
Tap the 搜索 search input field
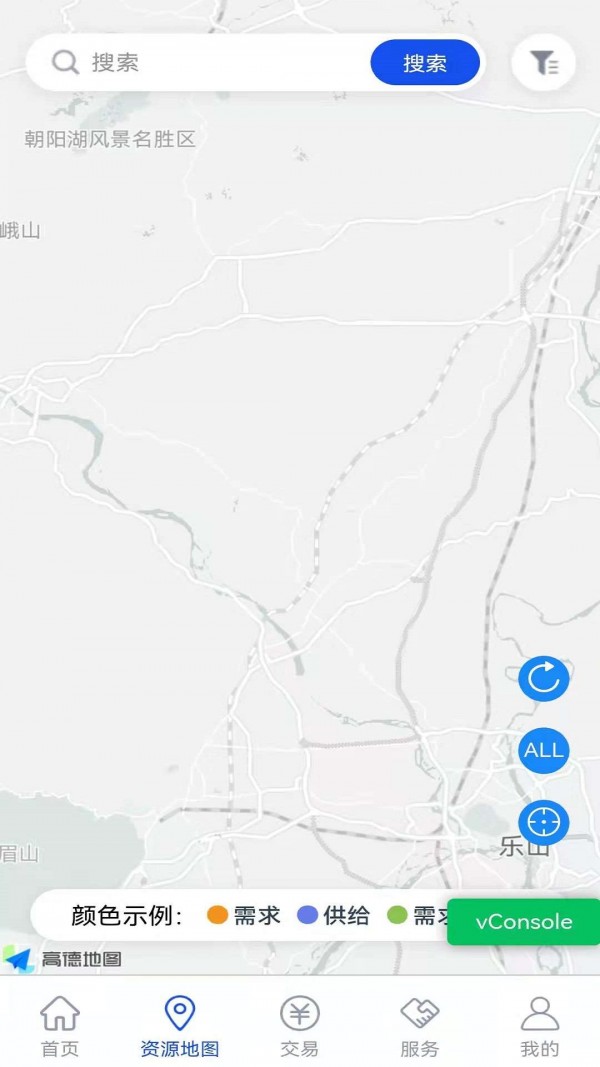[220, 63]
